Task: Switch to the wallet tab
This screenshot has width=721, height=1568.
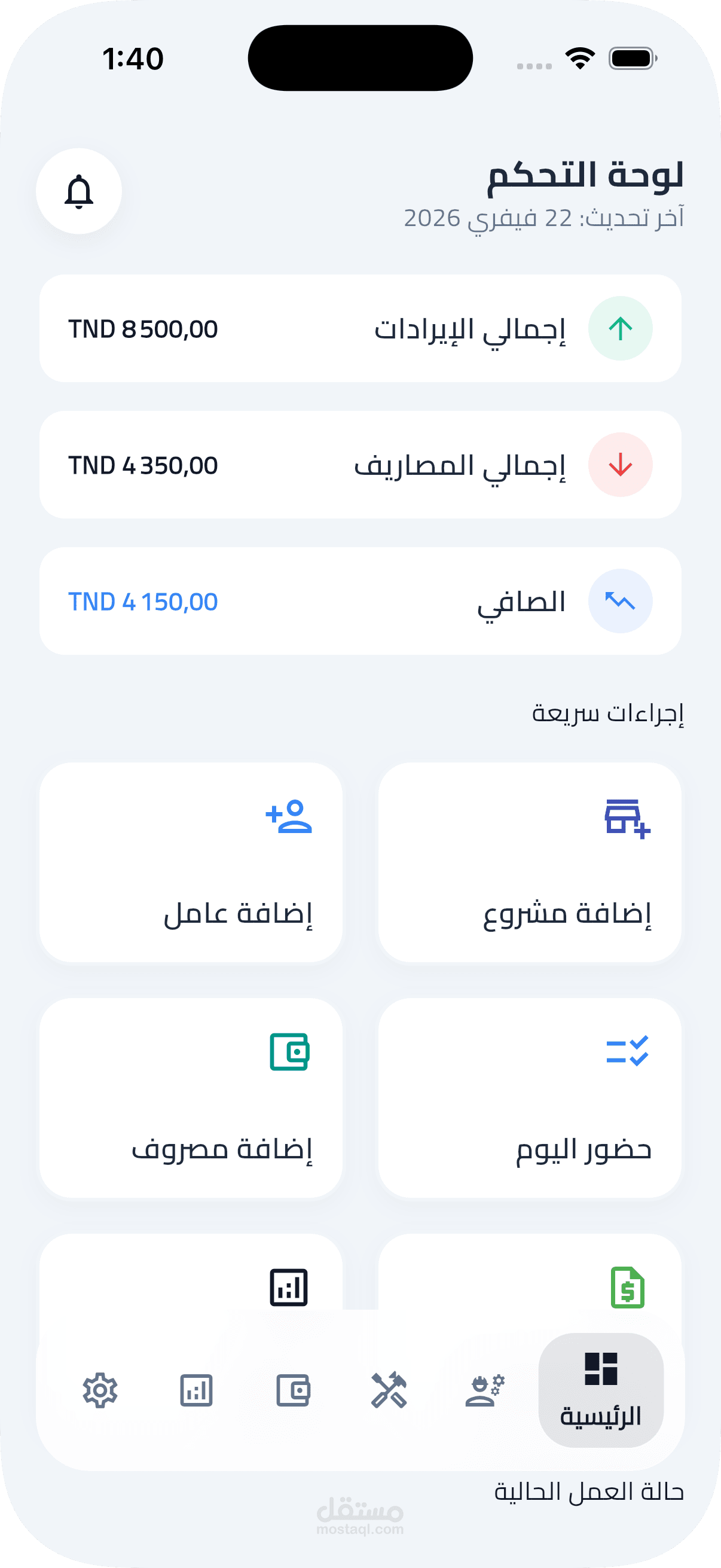Action: pos(293,1390)
